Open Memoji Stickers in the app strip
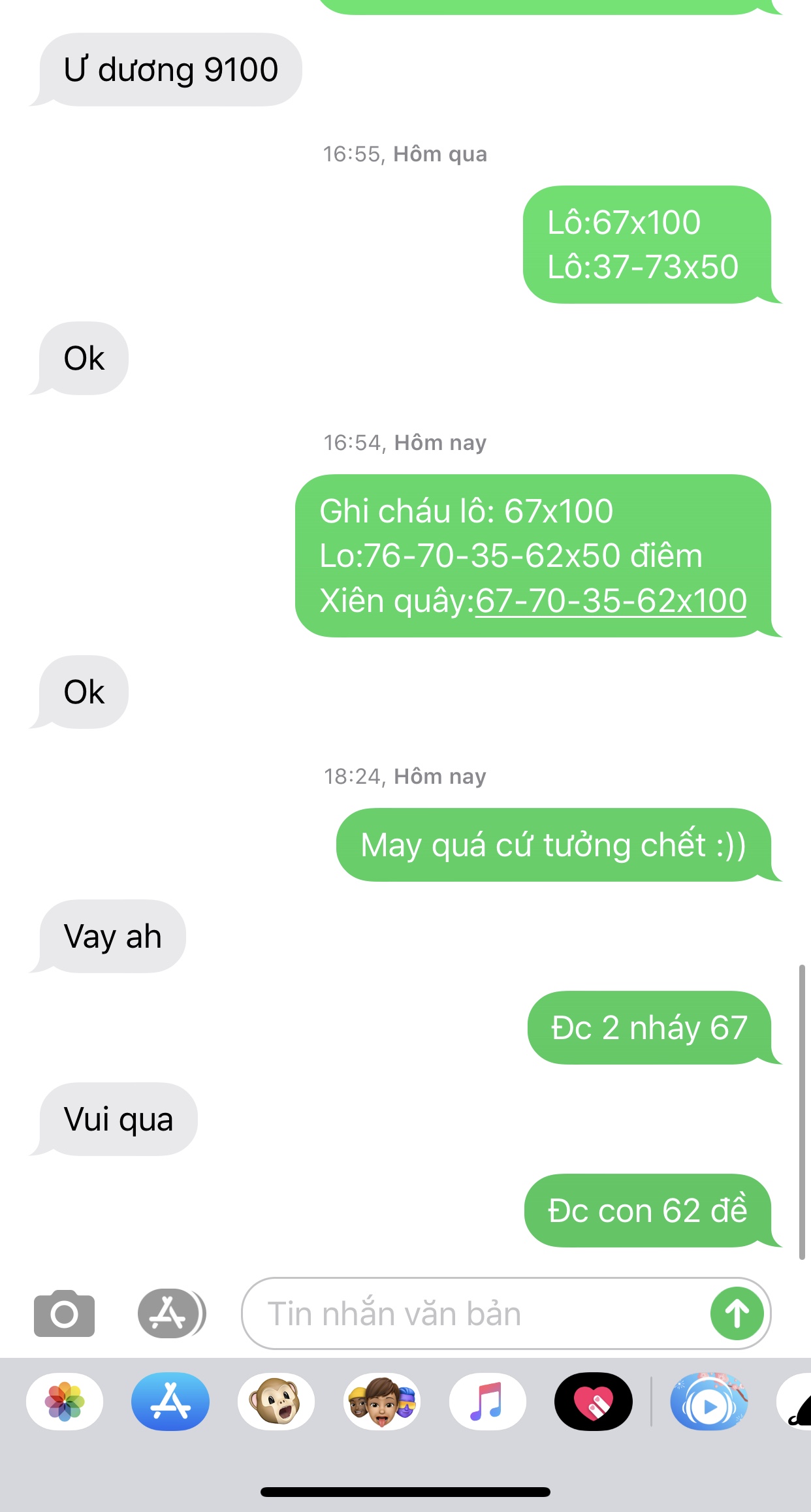811x1512 pixels. pyautogui.click(x=382, y=1402)
